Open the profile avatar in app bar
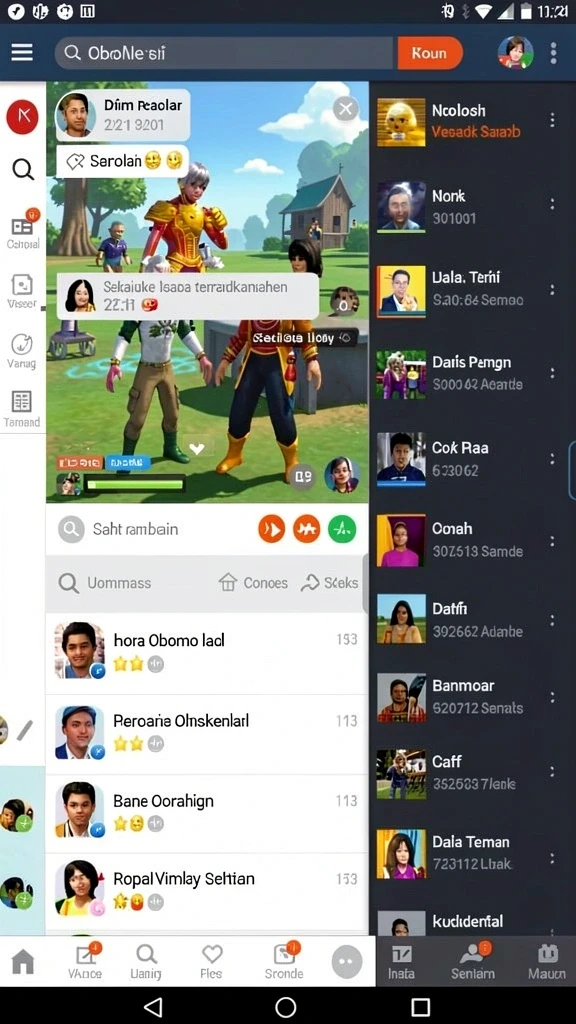Screen dimensions: 576x1024 tap(515, 52)
